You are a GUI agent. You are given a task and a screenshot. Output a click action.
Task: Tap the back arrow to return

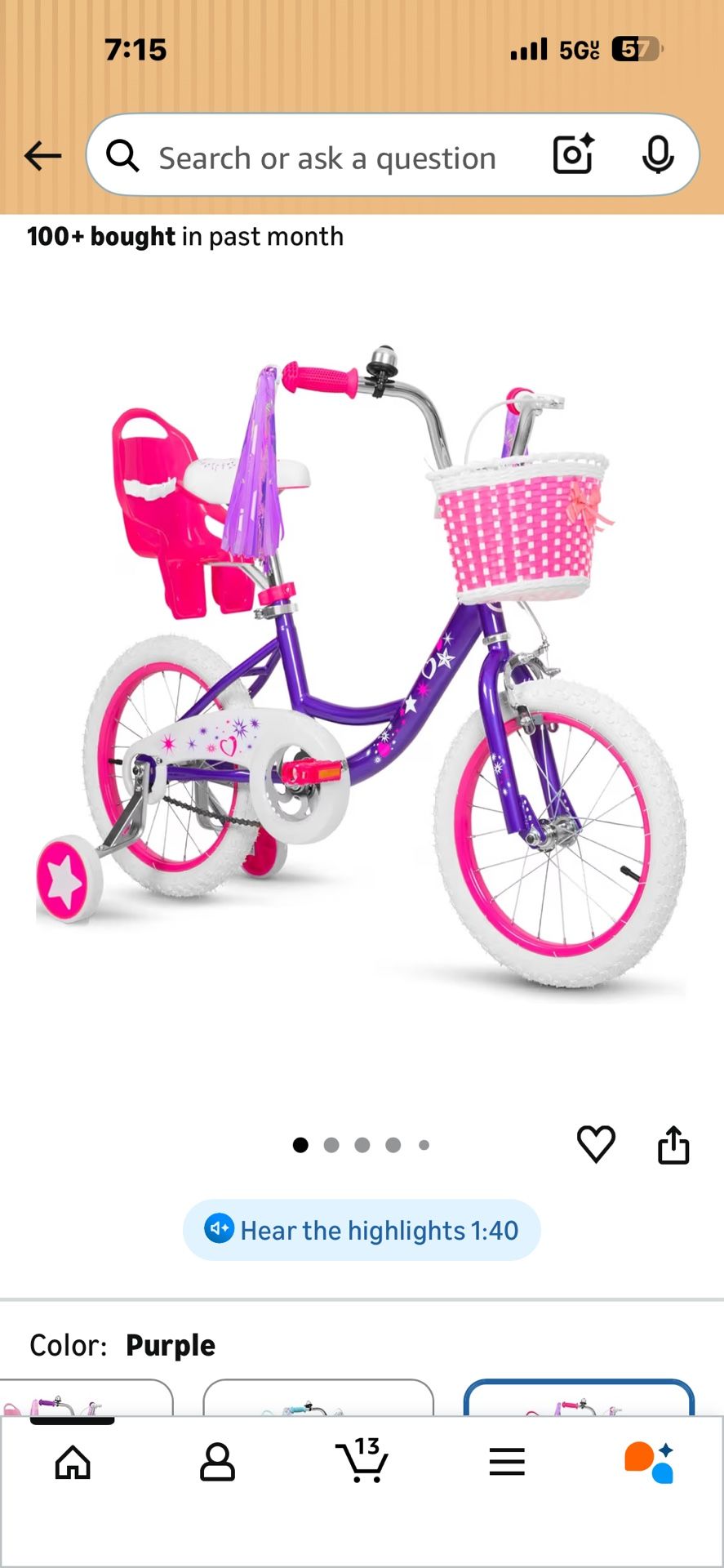(42, 154)
